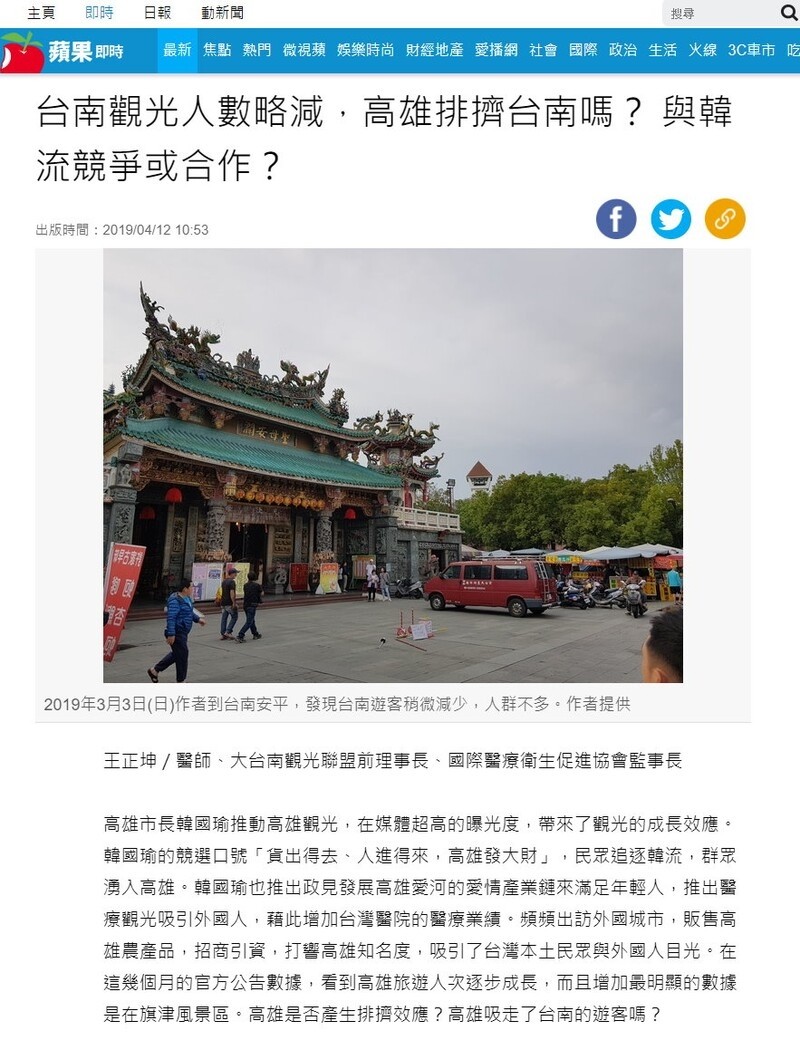The width and height of the screenshot is (800, 1054).
Task: Open the 娛樂時尚 category
Action: pyautogui.click(x=365, y=50)
